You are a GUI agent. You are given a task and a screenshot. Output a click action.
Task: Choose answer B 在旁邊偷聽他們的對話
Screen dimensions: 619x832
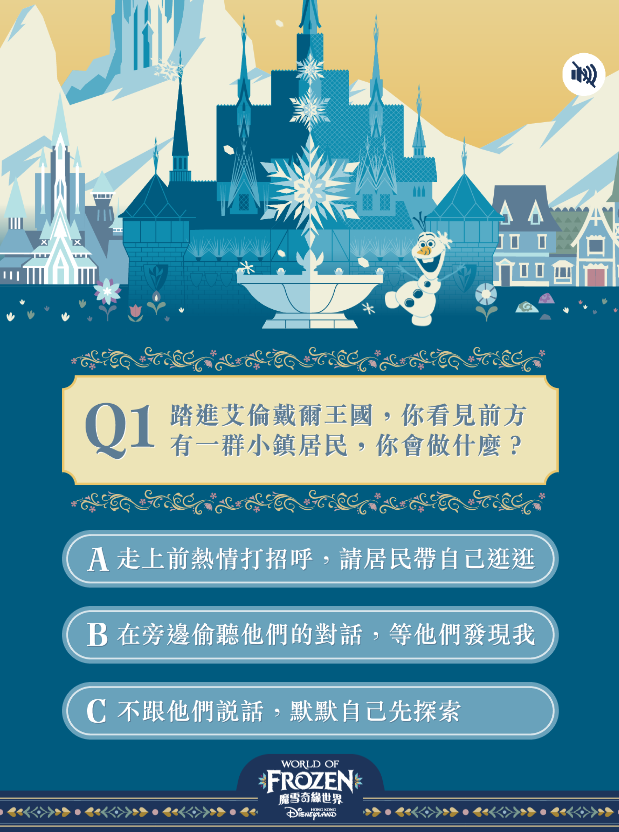click(310, 635)
